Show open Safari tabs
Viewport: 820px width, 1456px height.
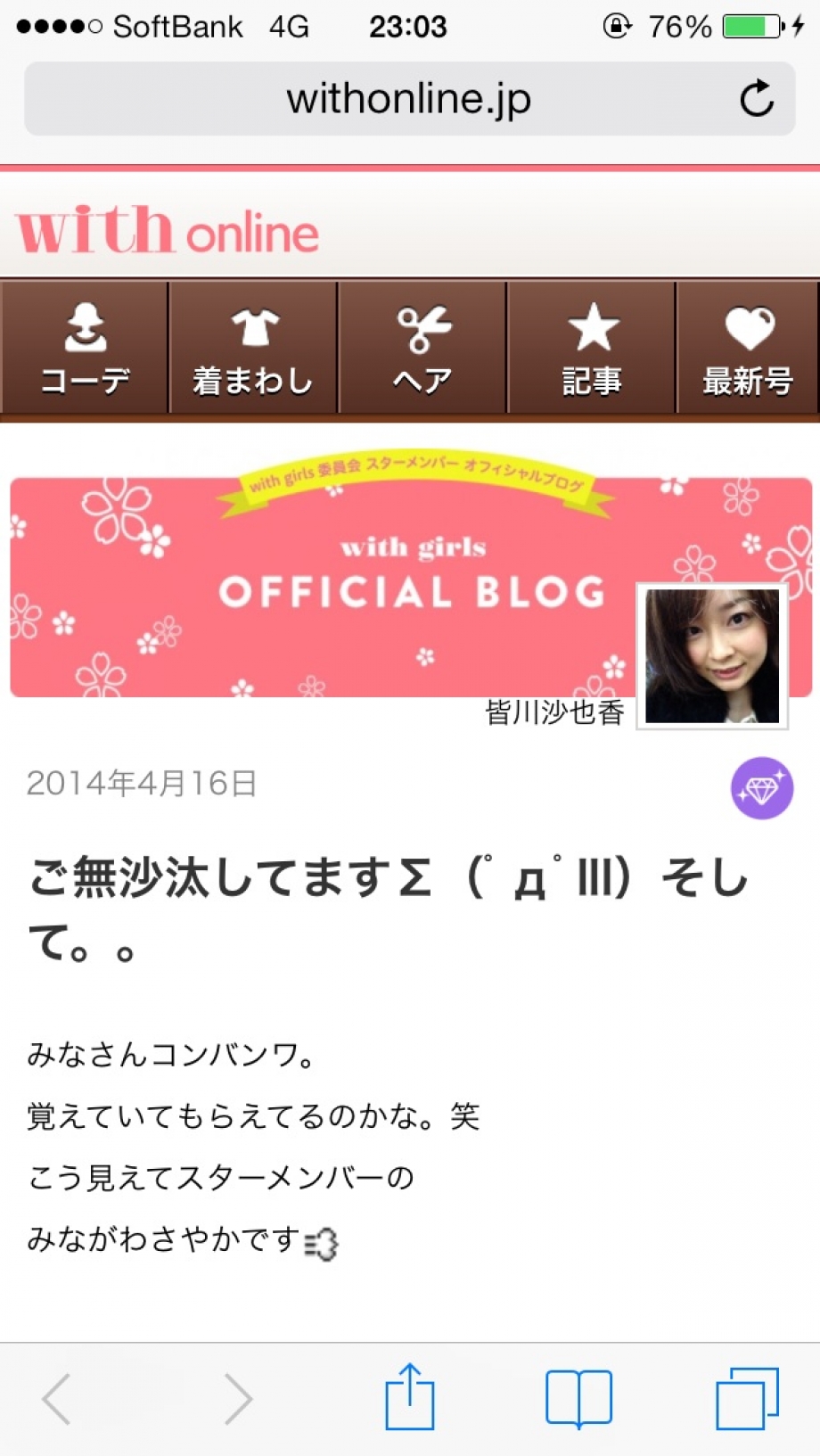coord(747,1398)
